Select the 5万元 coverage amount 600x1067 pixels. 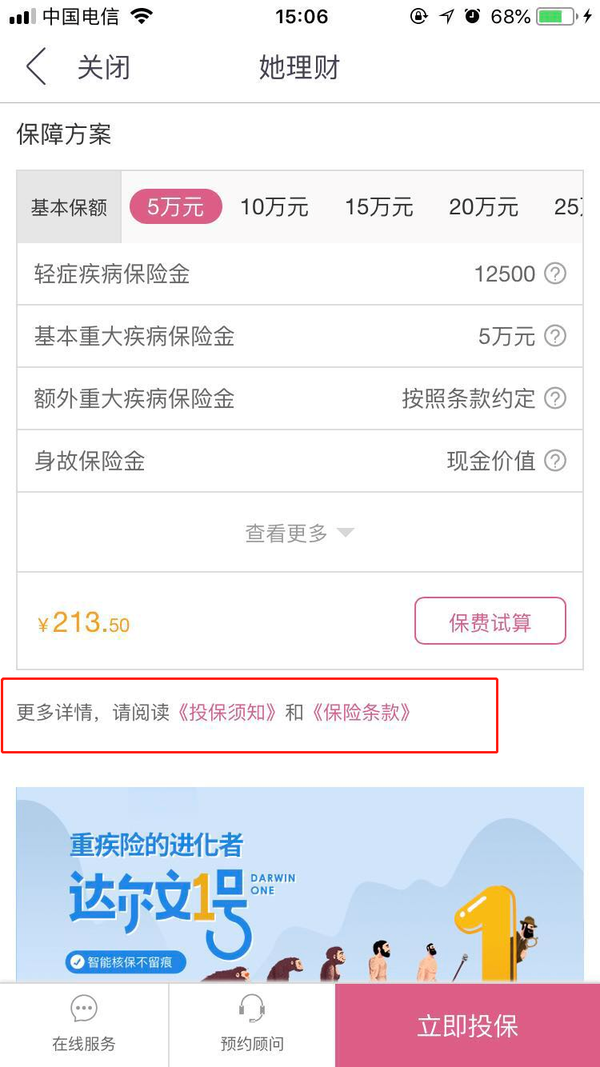(176, 207)
